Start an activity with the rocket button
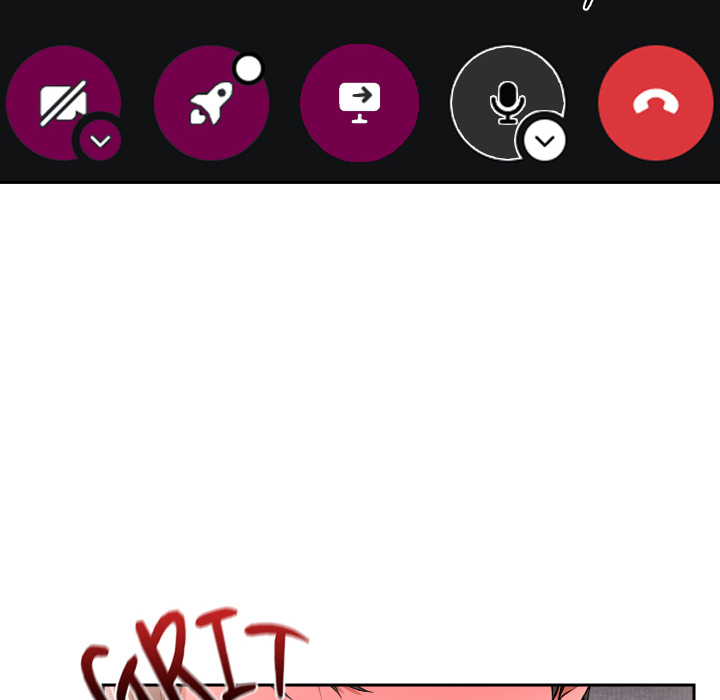This screenshot has width=720, height=700. tap(211, 102)
